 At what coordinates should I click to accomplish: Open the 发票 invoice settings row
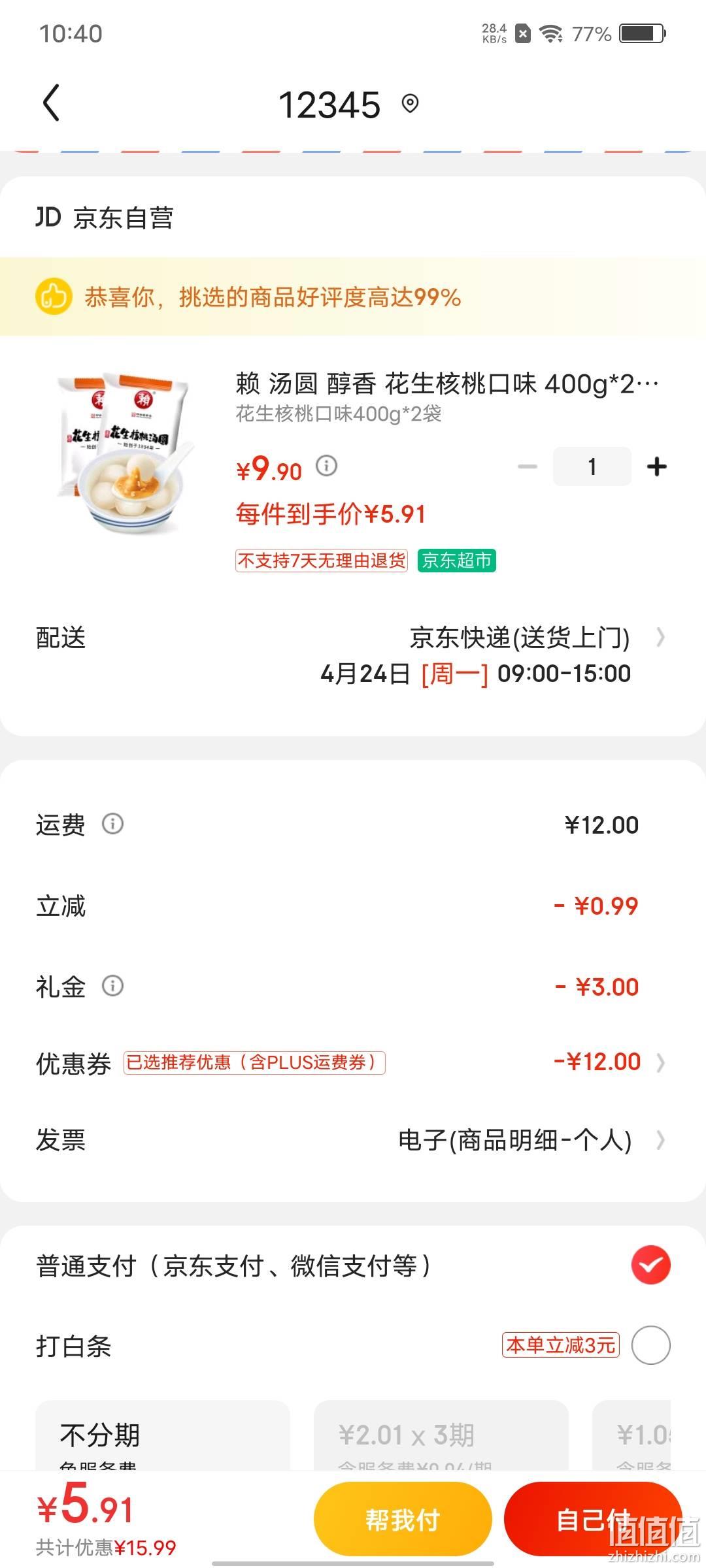pos(353,1140)
